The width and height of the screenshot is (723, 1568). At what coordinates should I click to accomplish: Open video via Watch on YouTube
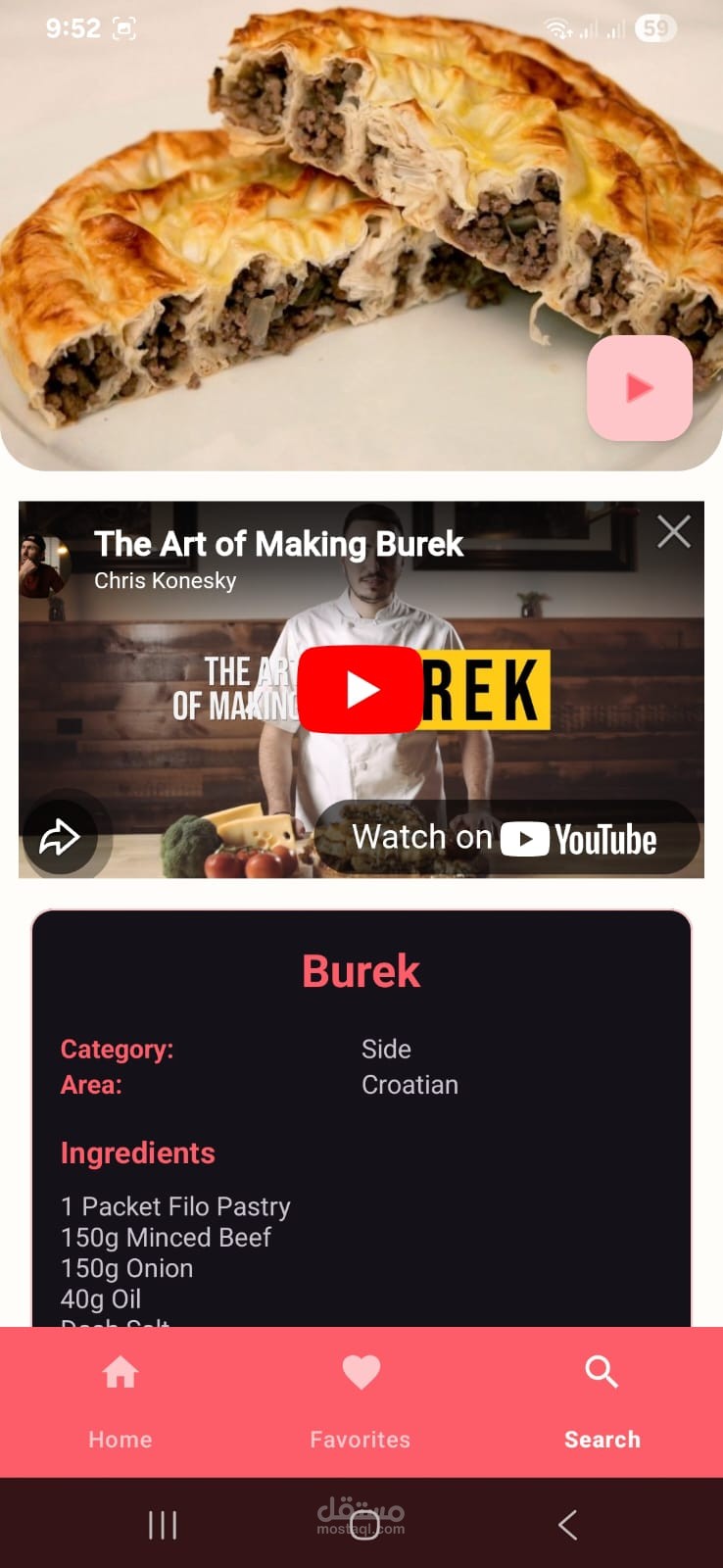click(506, 838)
